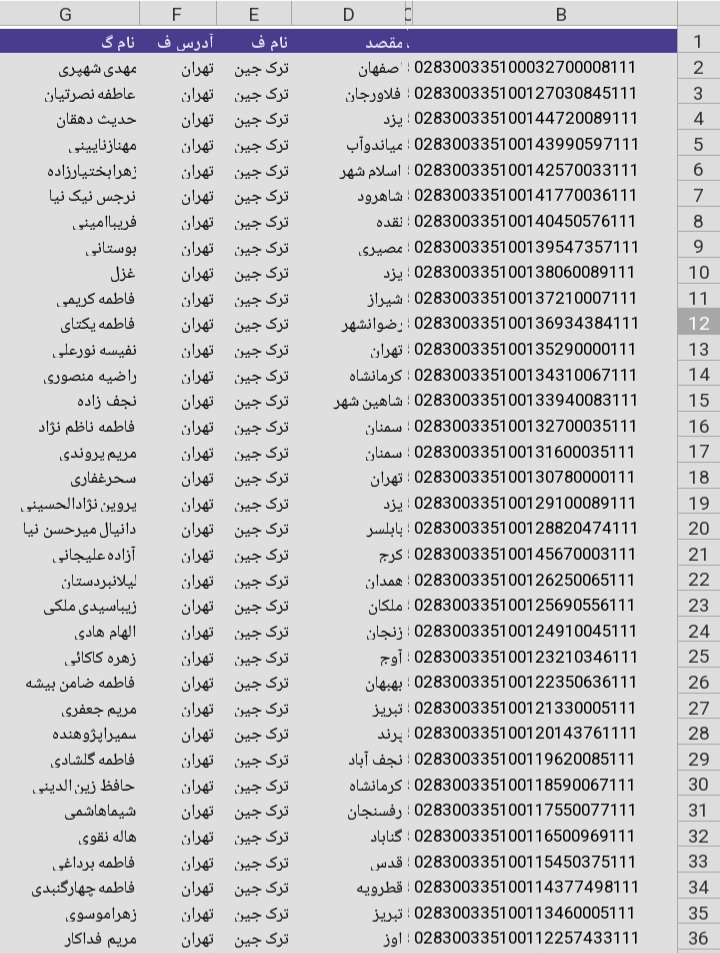Select column D header

(348, 14)
